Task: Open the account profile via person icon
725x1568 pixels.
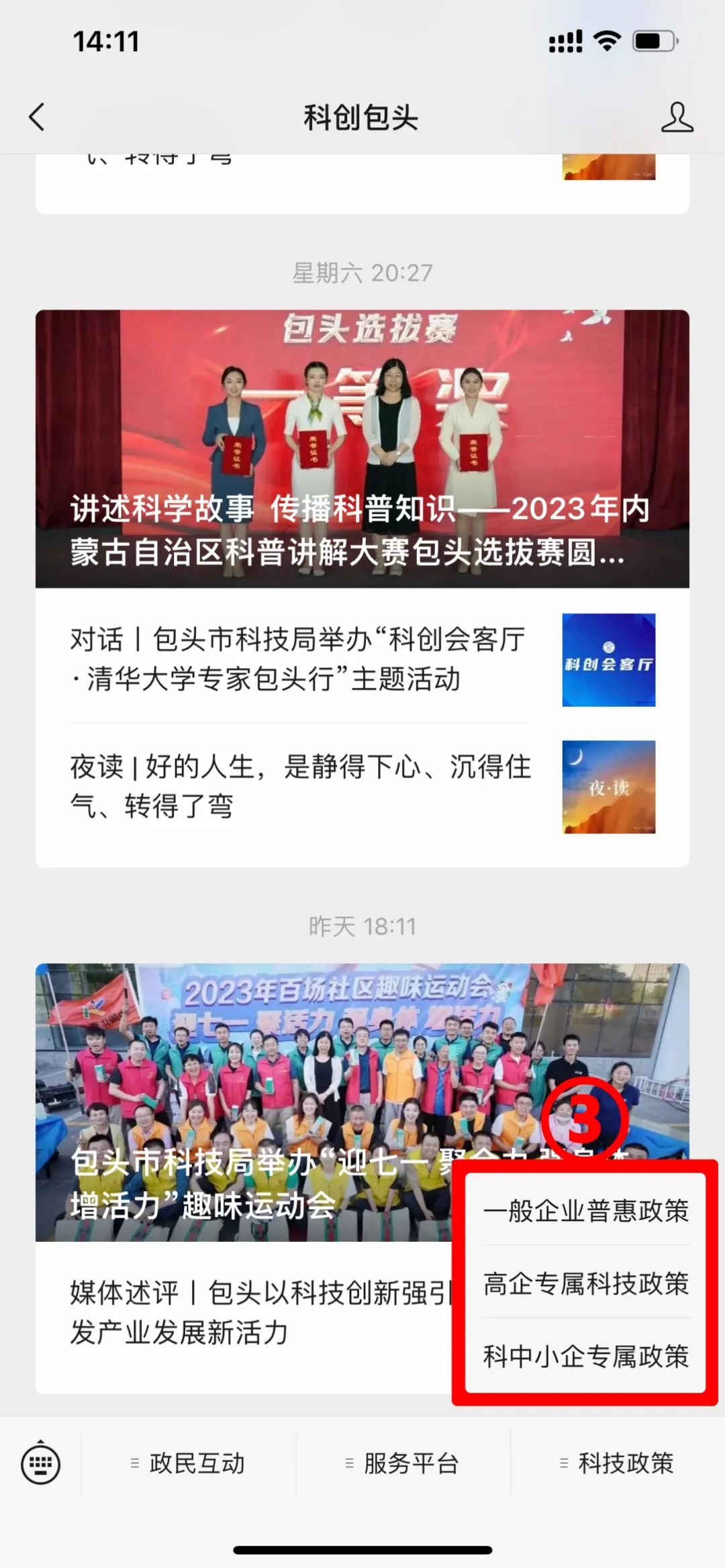Action: [x=678, y=115]
